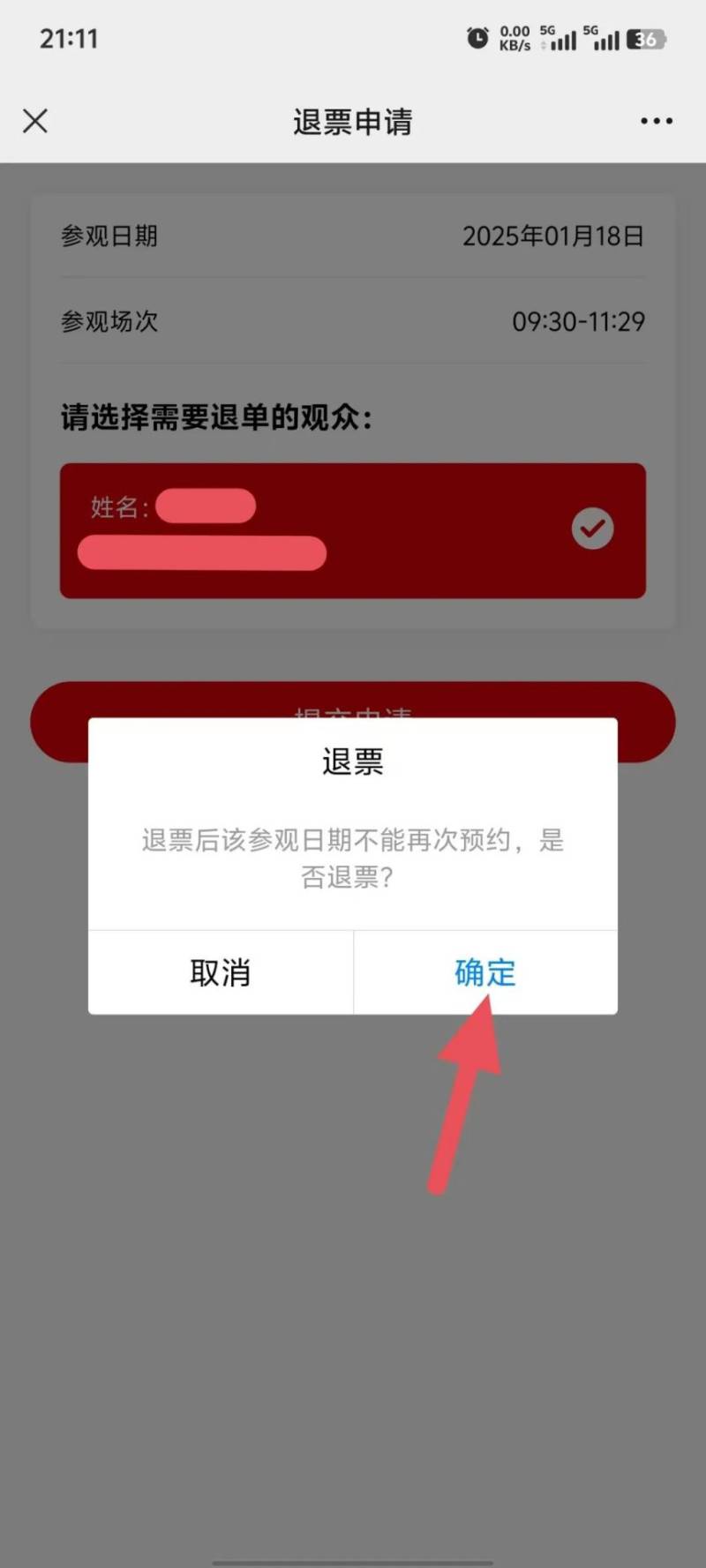Open the three-dot overflow menu
Viewport: 706px width, 1568px height.
pos(656,121)
